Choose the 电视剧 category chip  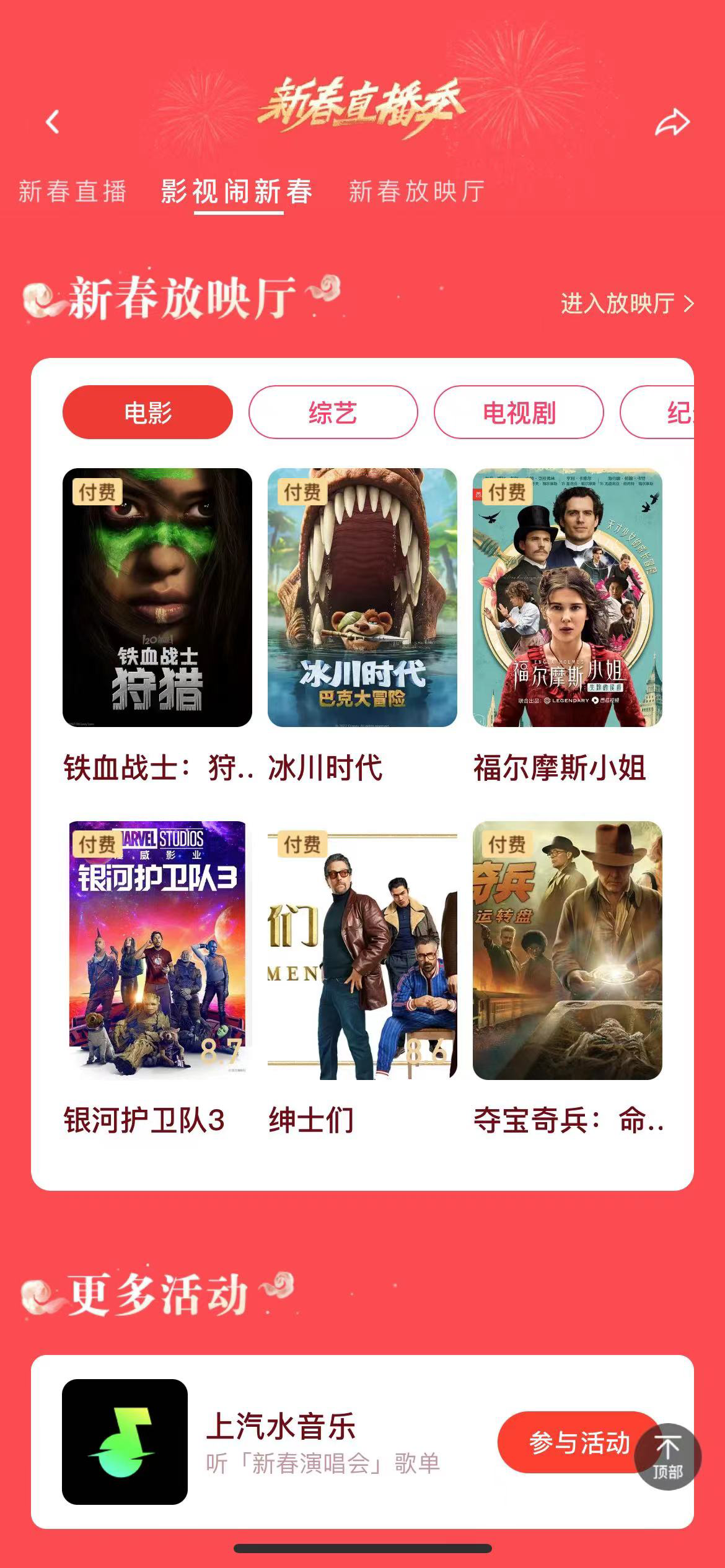[519, 412]
